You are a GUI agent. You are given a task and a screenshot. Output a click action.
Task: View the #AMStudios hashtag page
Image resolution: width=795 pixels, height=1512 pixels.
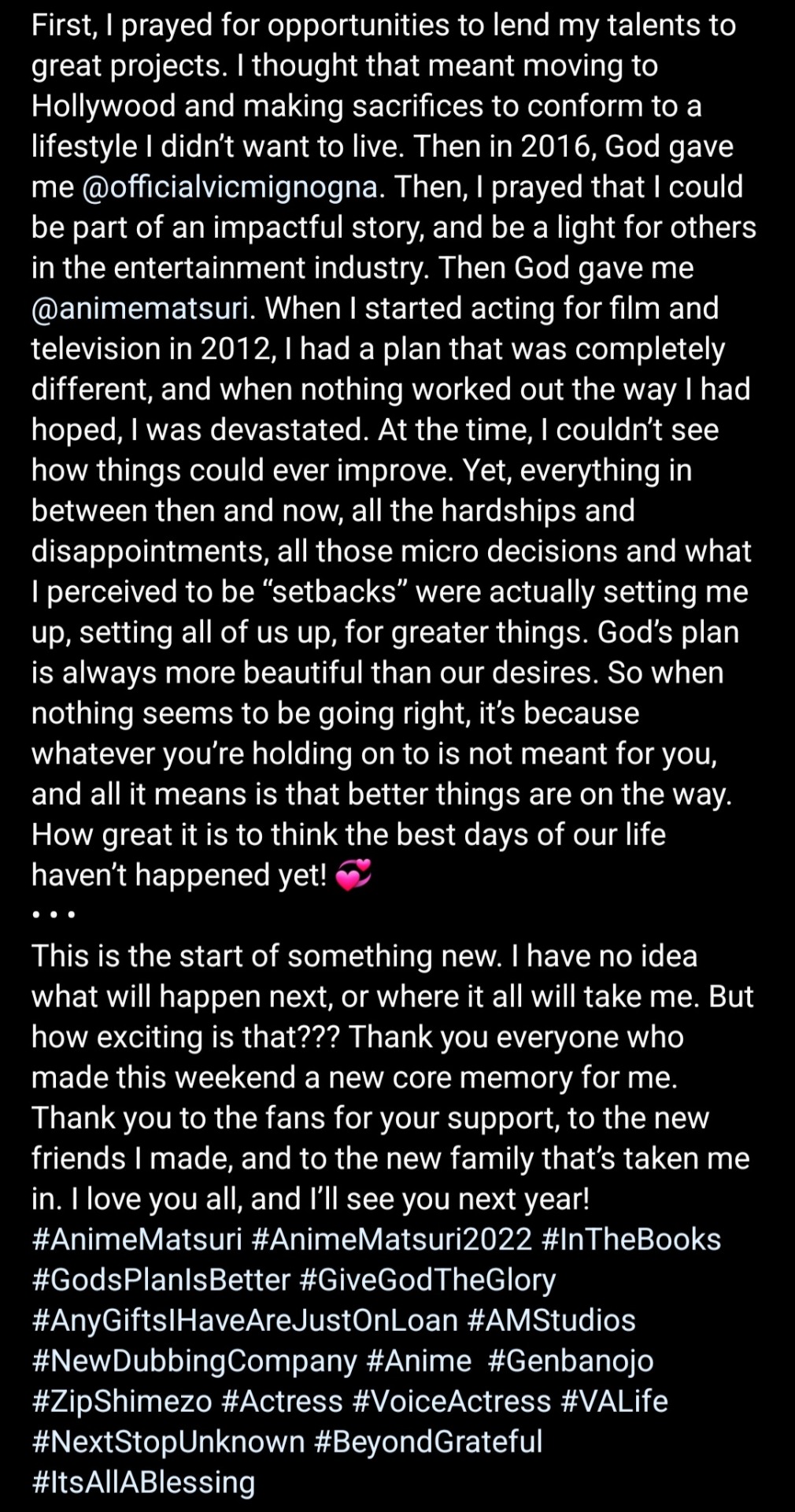tap(551, 1320)
